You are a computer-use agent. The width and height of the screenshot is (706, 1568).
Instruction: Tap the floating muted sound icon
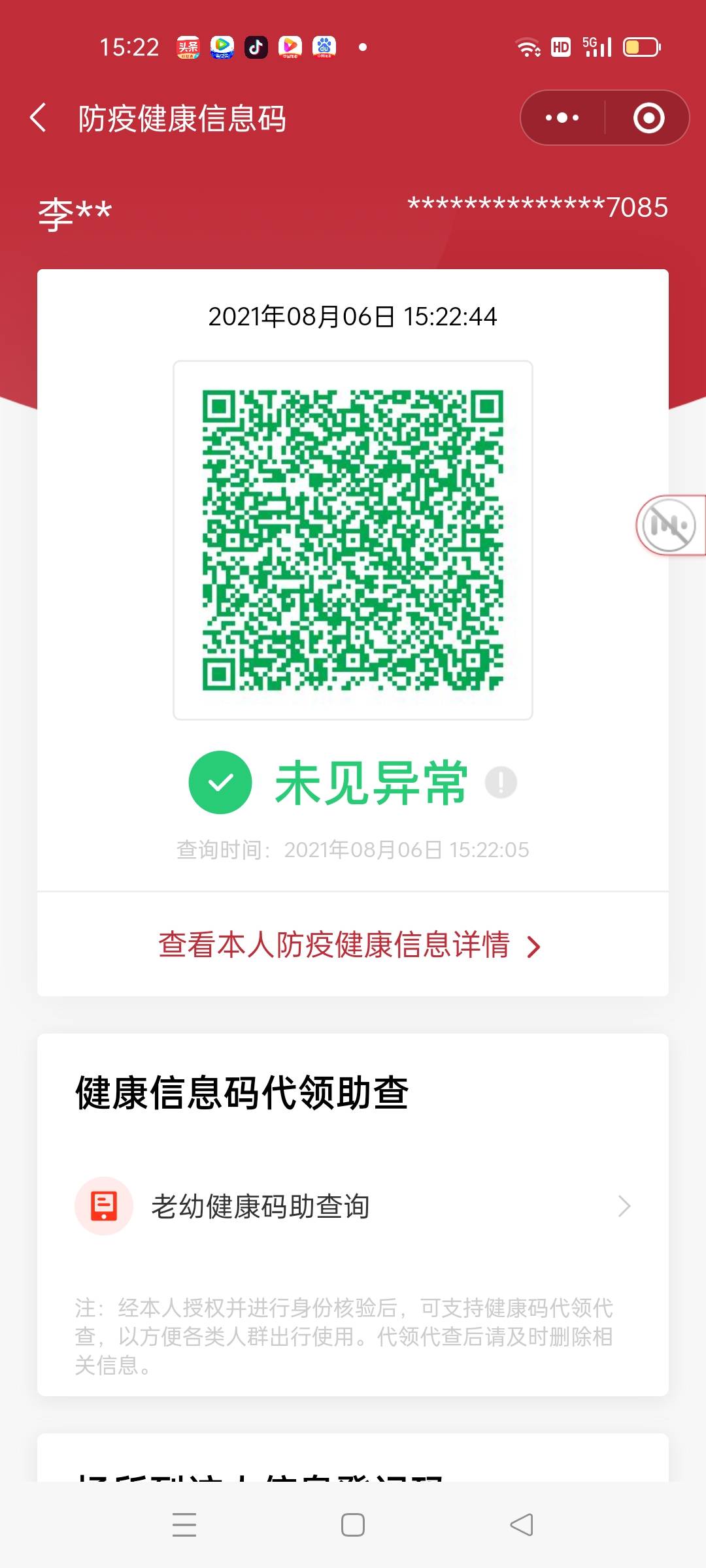coord(669,525)
